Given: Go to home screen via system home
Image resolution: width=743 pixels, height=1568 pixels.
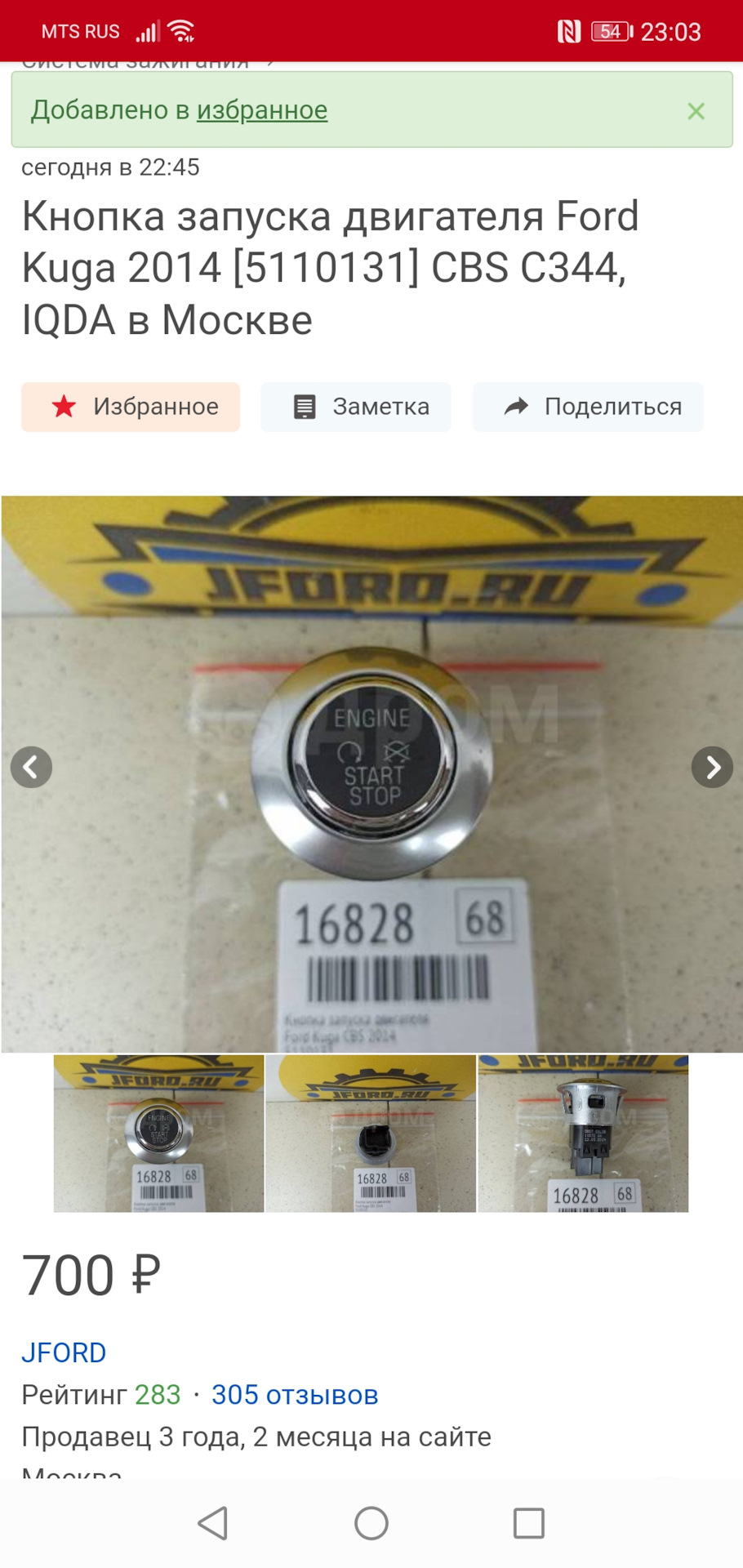Looking at the screenshot, I should coord(371,1523).
